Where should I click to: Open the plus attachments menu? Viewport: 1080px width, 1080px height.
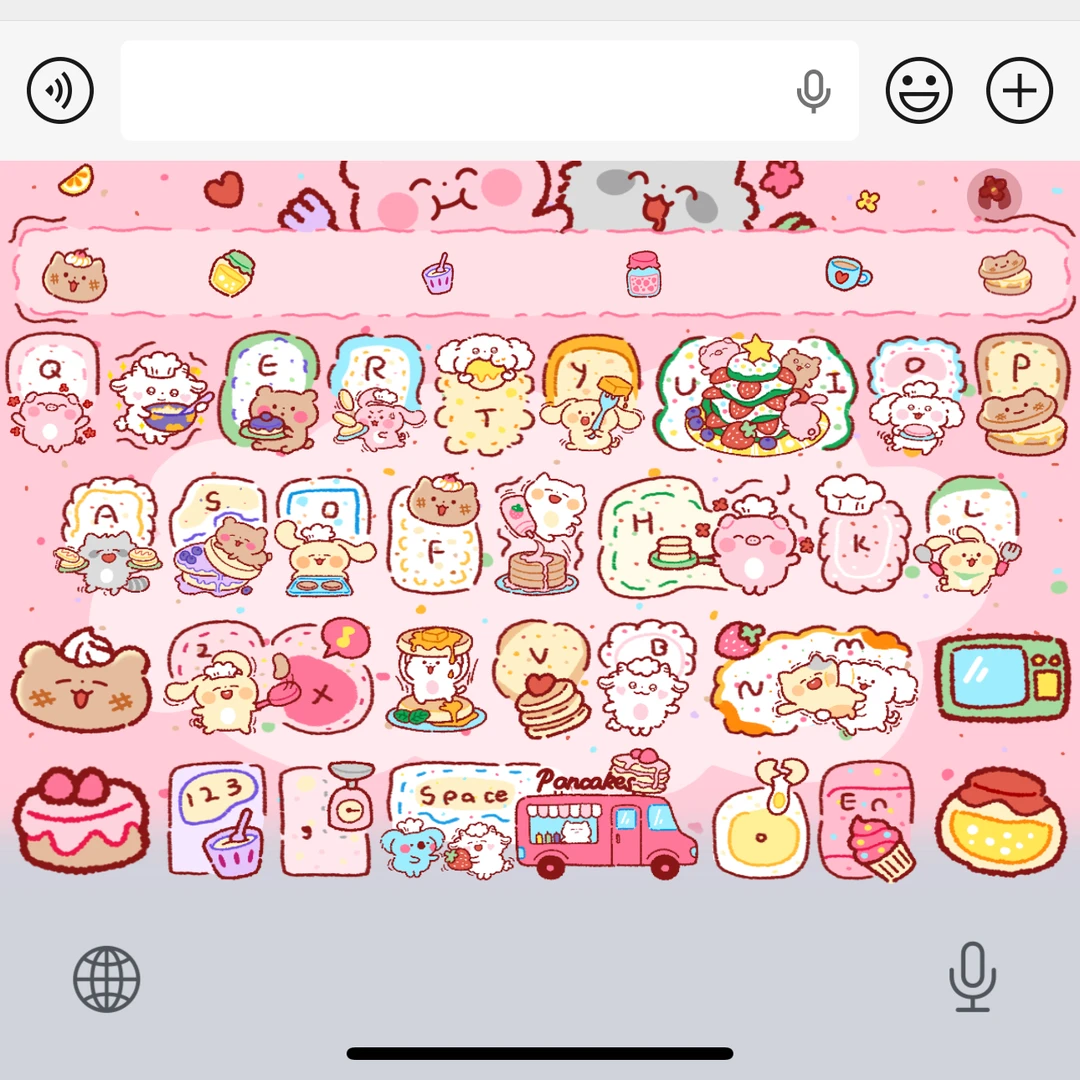[x=1019, y=90]
